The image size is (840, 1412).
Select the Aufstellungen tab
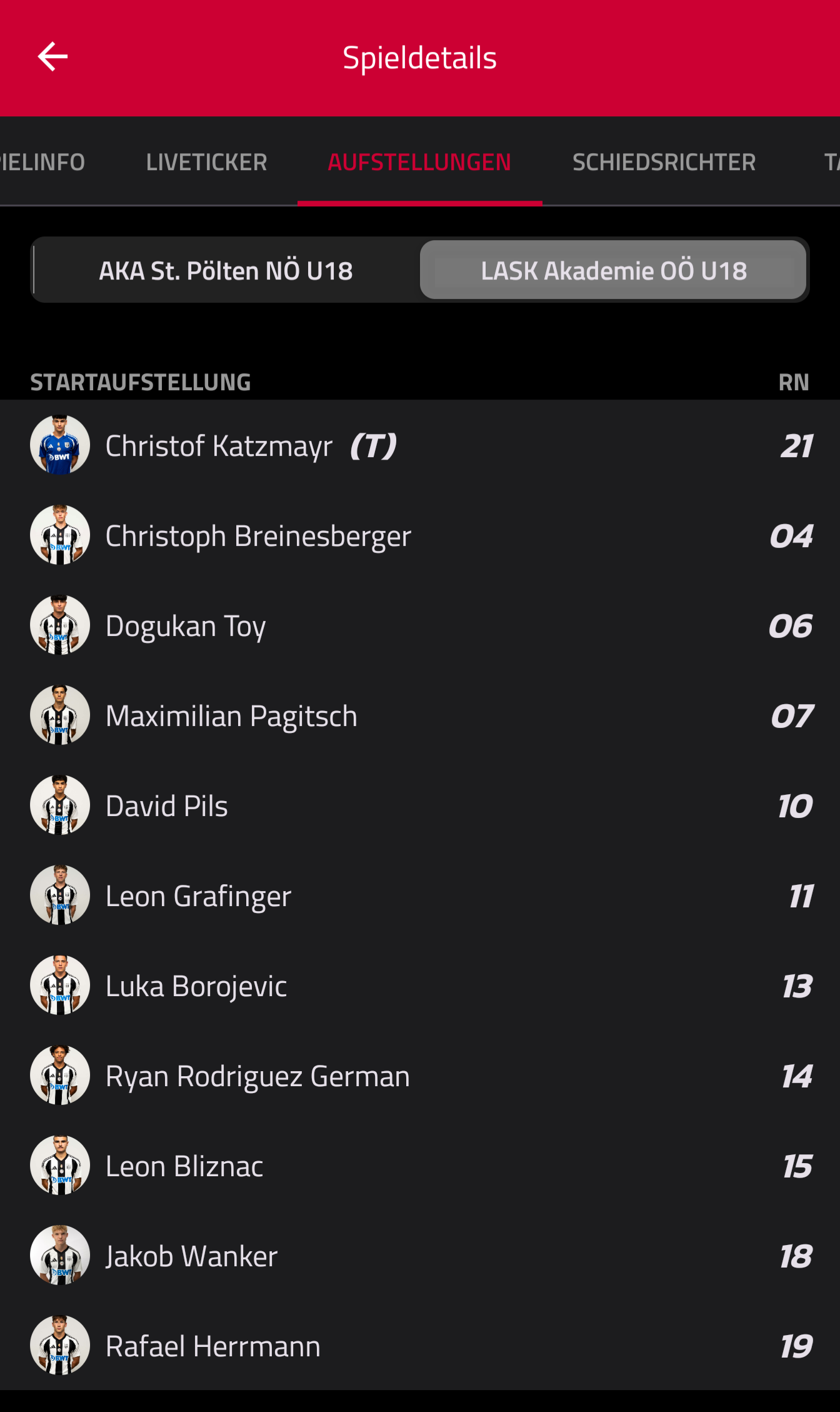tap(419, 162)
